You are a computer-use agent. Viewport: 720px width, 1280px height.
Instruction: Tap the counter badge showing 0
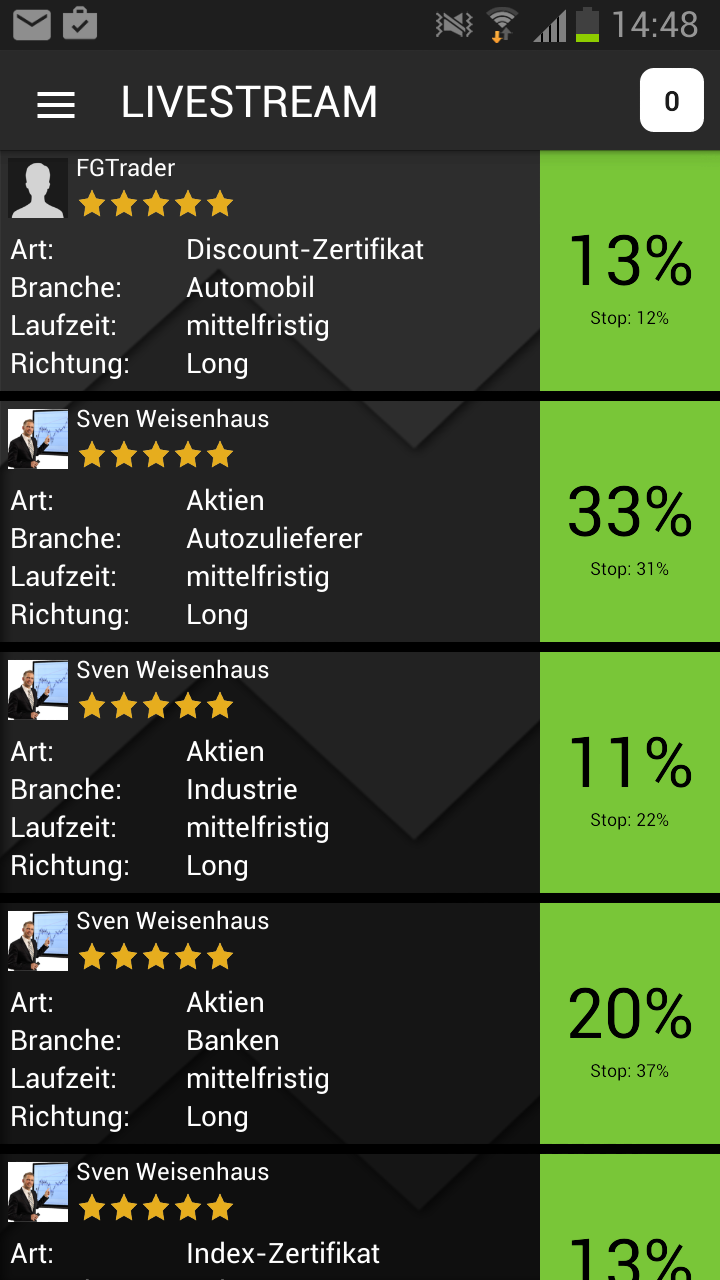(x=671, y=101)
